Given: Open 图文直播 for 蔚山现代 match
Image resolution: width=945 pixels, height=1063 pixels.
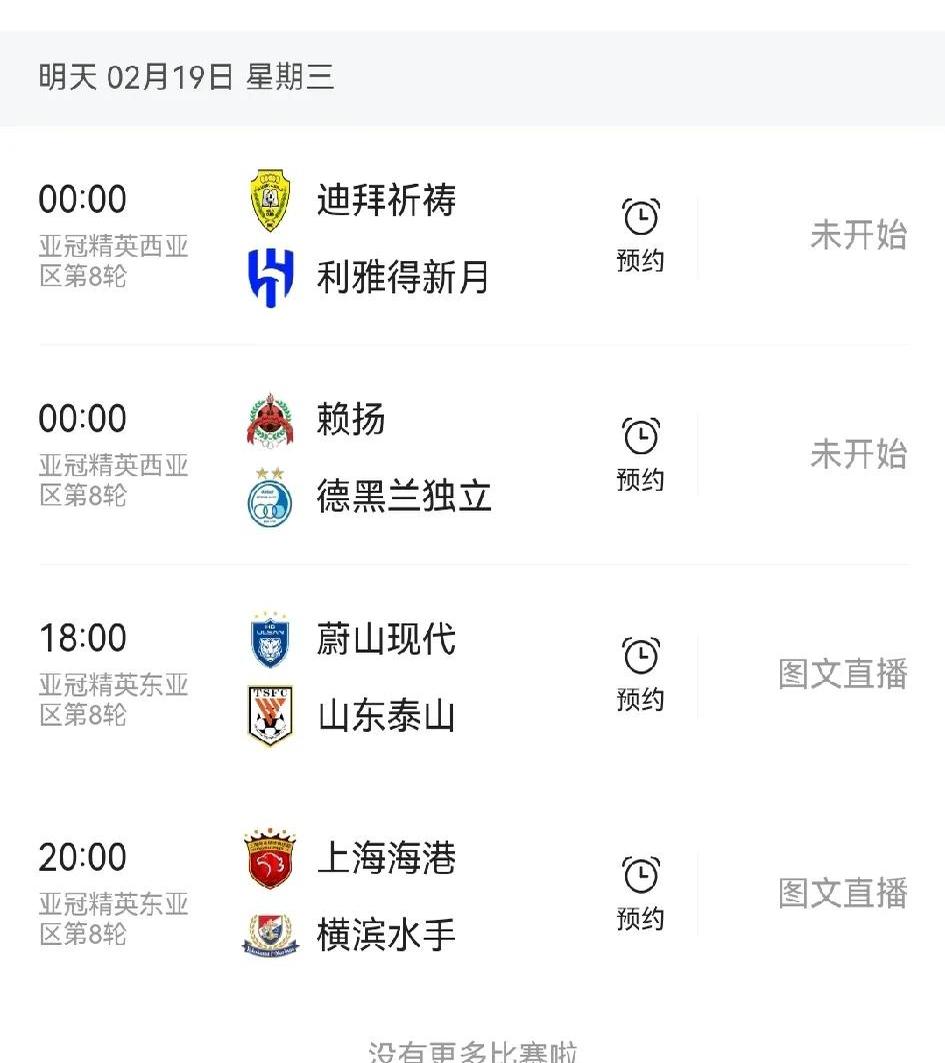Looking at the screenshot, I should pyautogui.click(x=842, y=675).
